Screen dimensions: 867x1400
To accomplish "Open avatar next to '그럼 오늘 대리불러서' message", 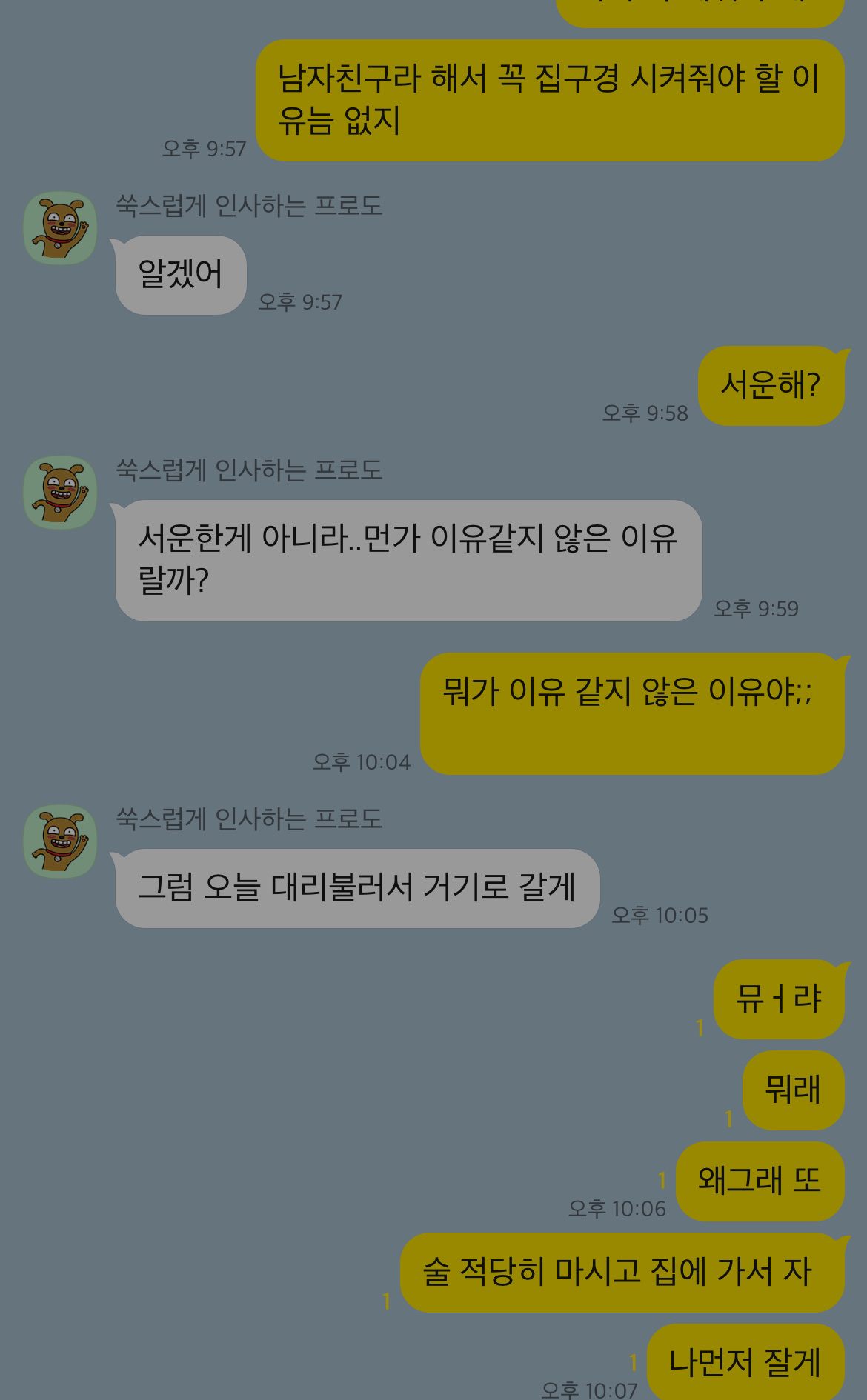I will 60,841.
